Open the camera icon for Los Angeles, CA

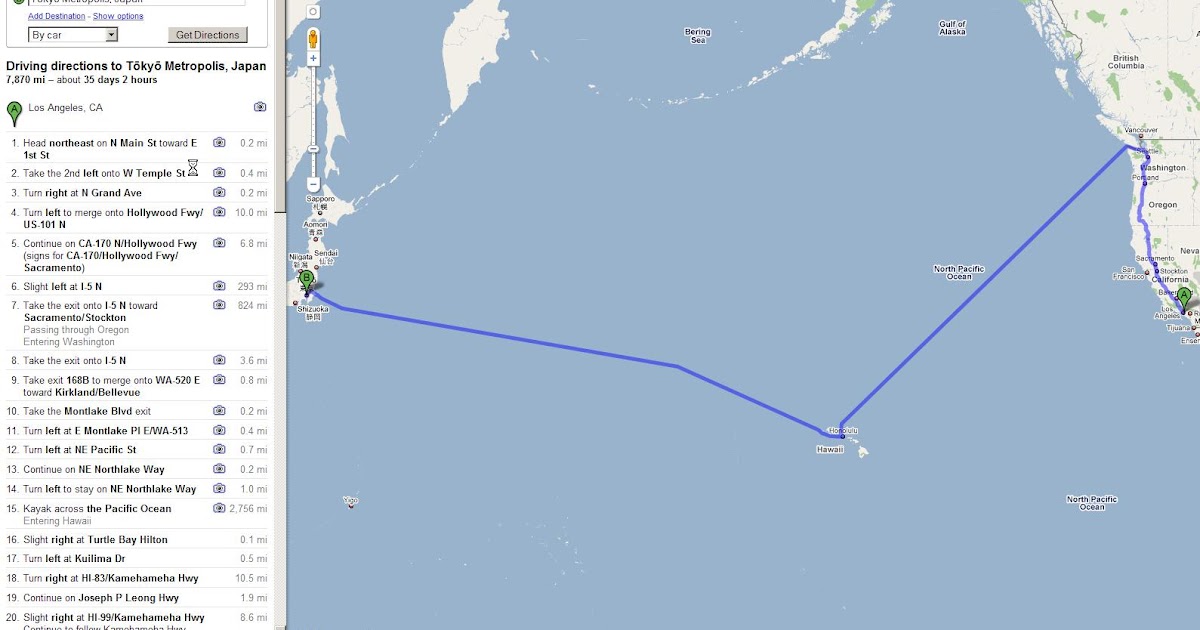pos(260,107)
